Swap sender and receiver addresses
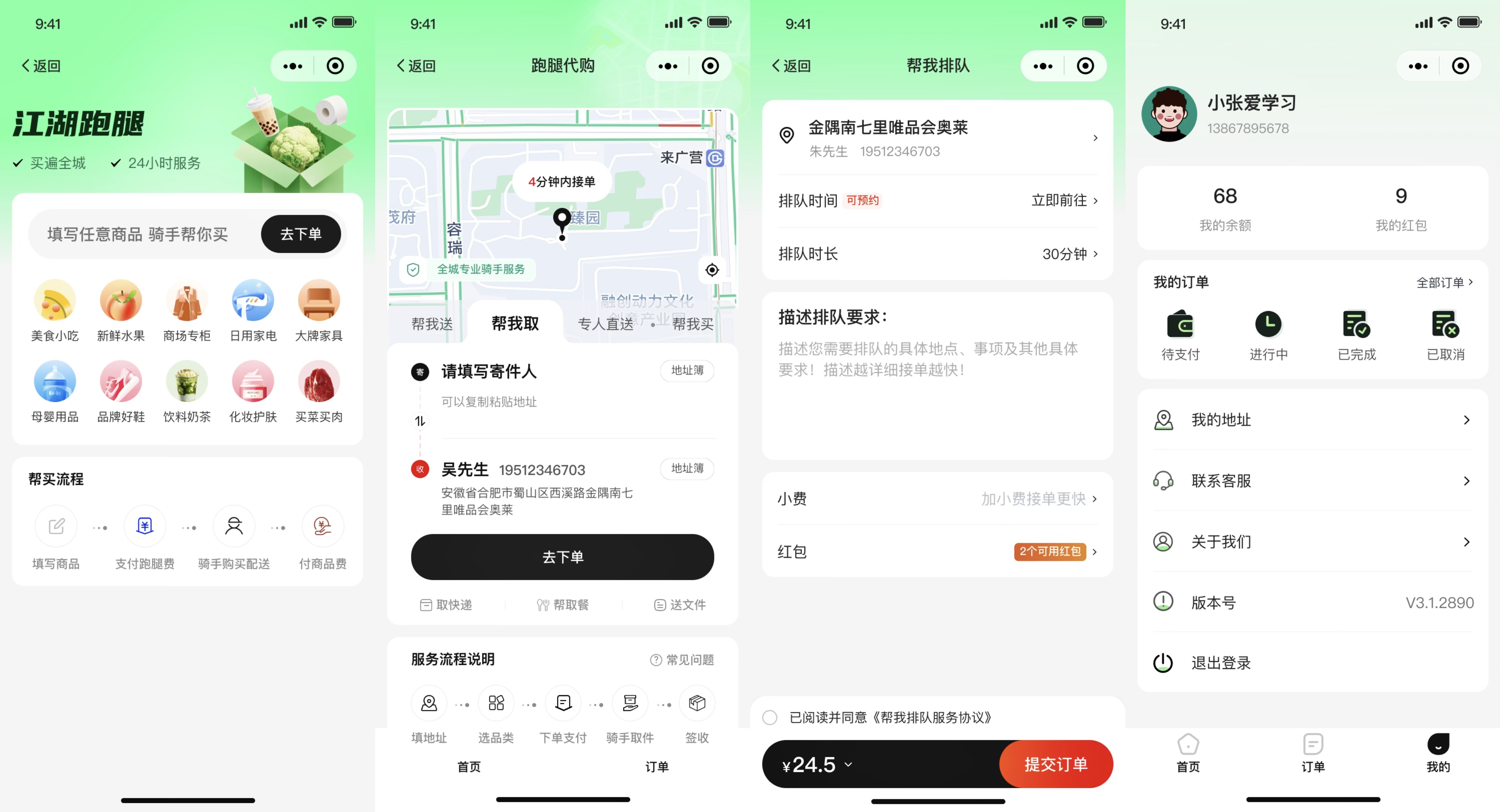The width and height of the screenshot is (1500, 812). (x=420, y=421)
